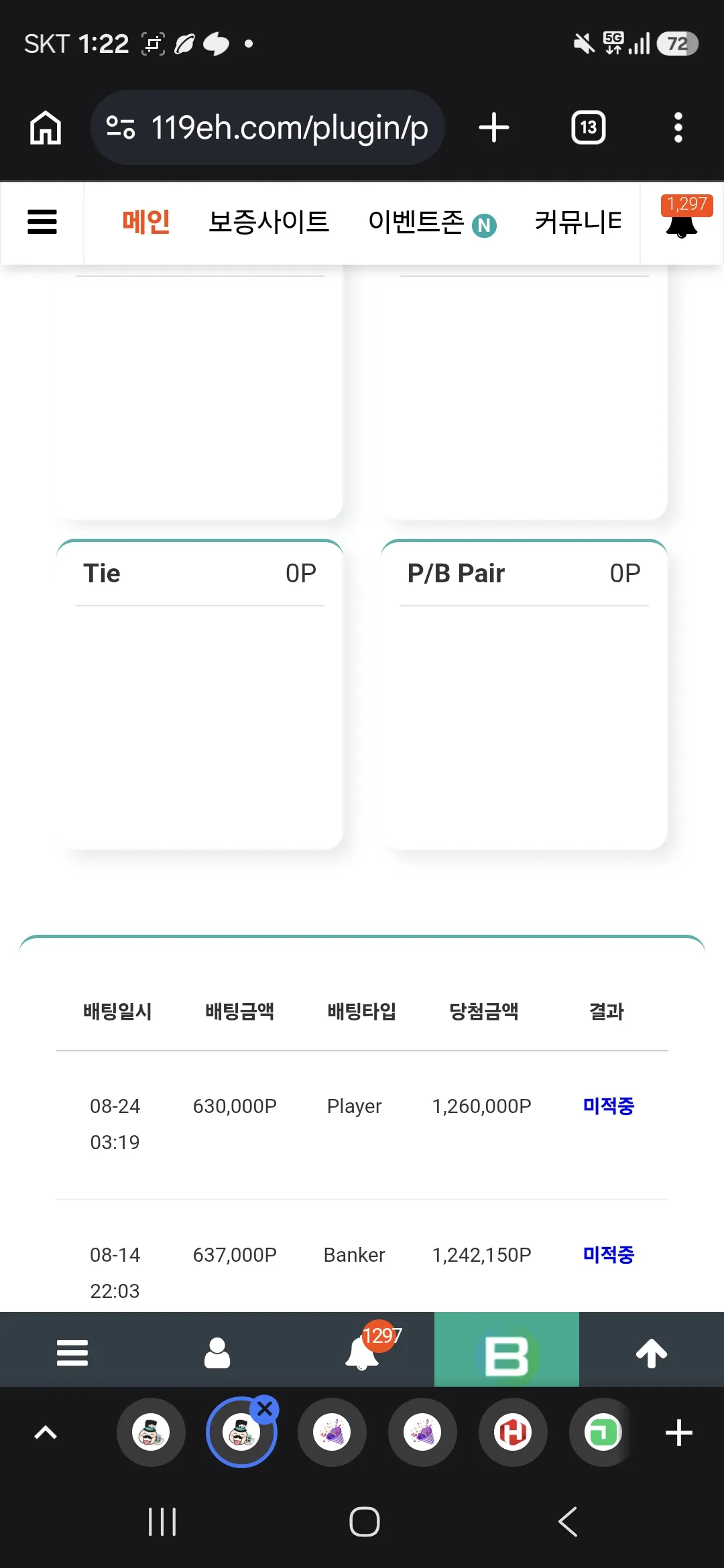Screen dimensions: 724x1568
Task: Open the browser home page
Action: click(46, 127)
